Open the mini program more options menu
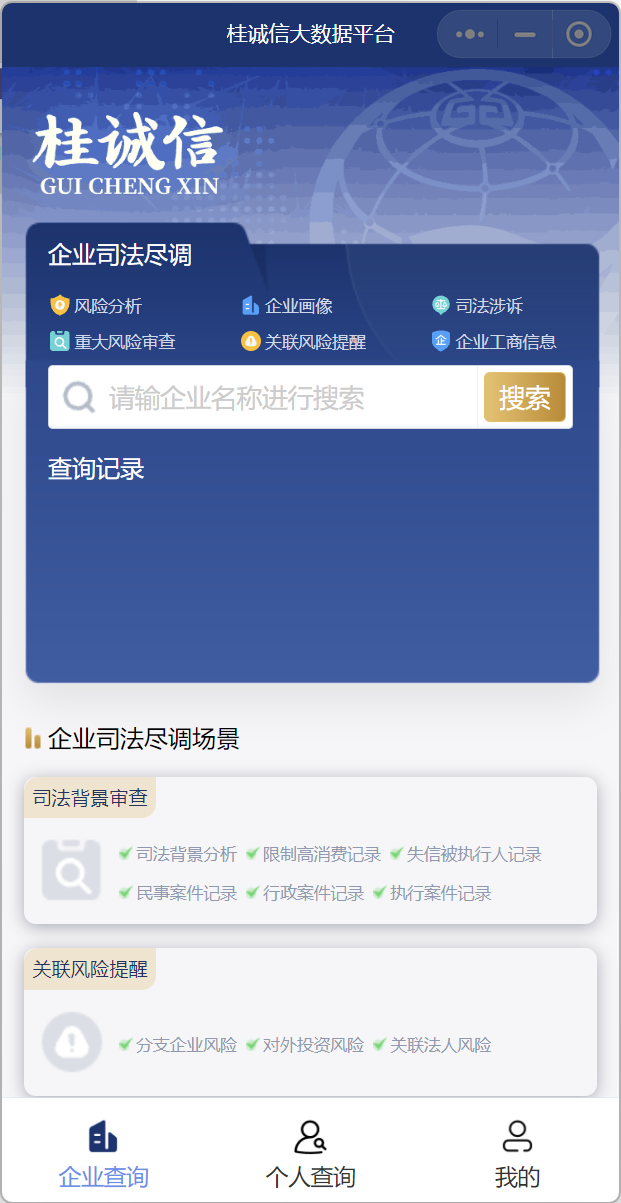This screenshot has height=1203, width=621. (x=469, y=35)
